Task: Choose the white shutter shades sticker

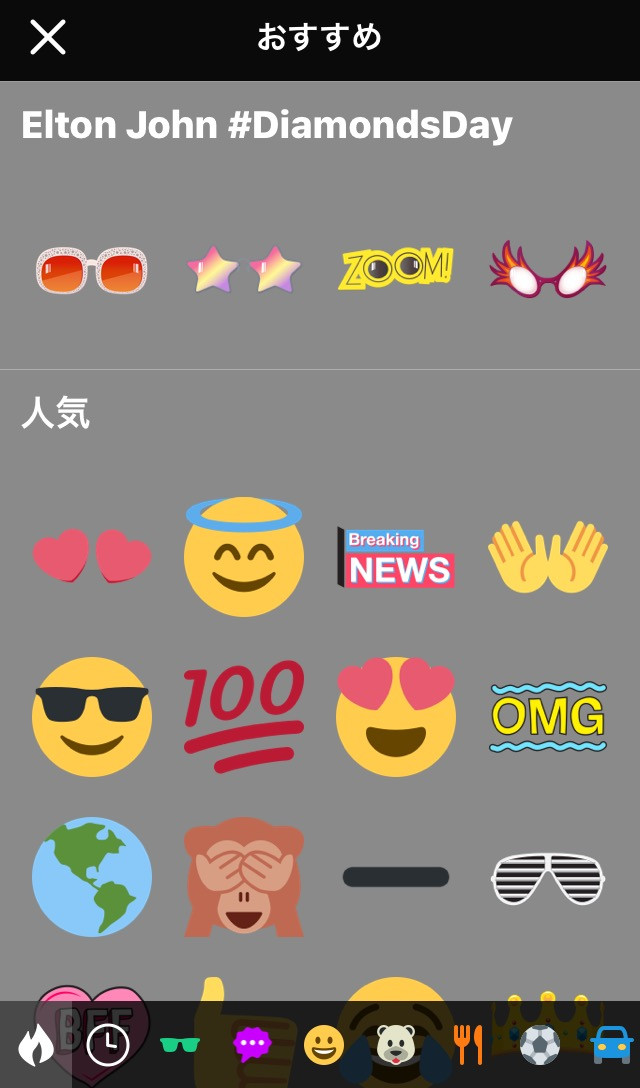Action: (548, 877)
